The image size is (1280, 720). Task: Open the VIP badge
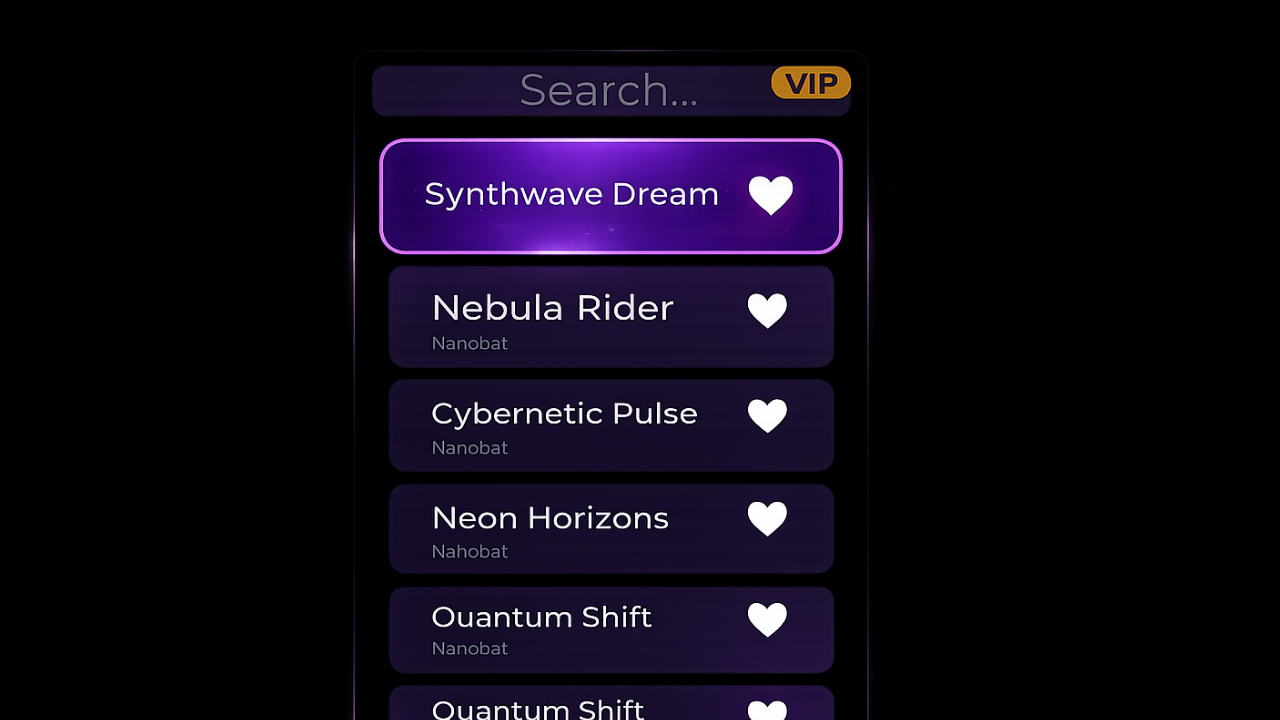pyautogui.click(x=811, y=83)
